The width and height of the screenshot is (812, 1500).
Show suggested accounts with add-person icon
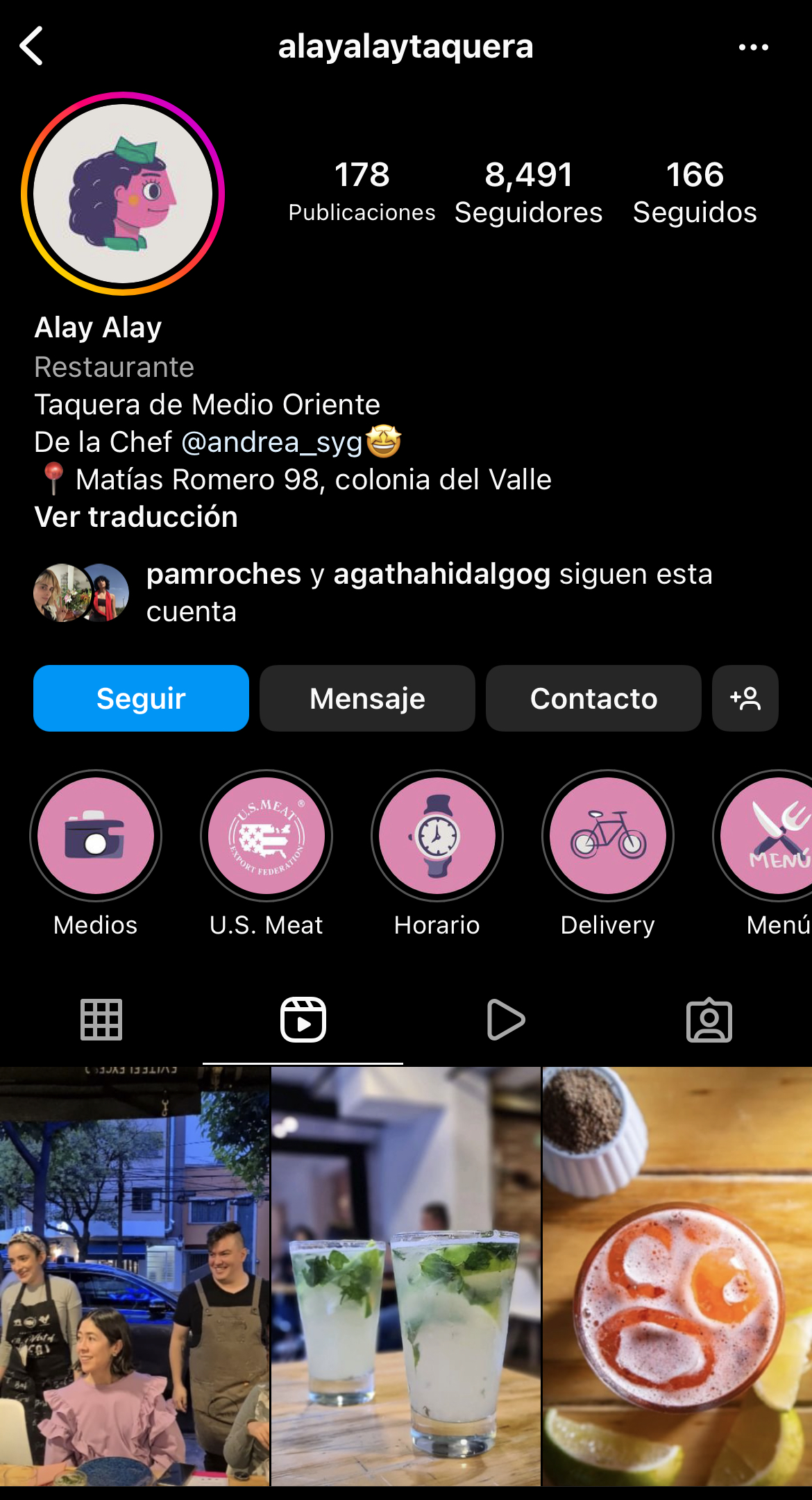(745, 698)
